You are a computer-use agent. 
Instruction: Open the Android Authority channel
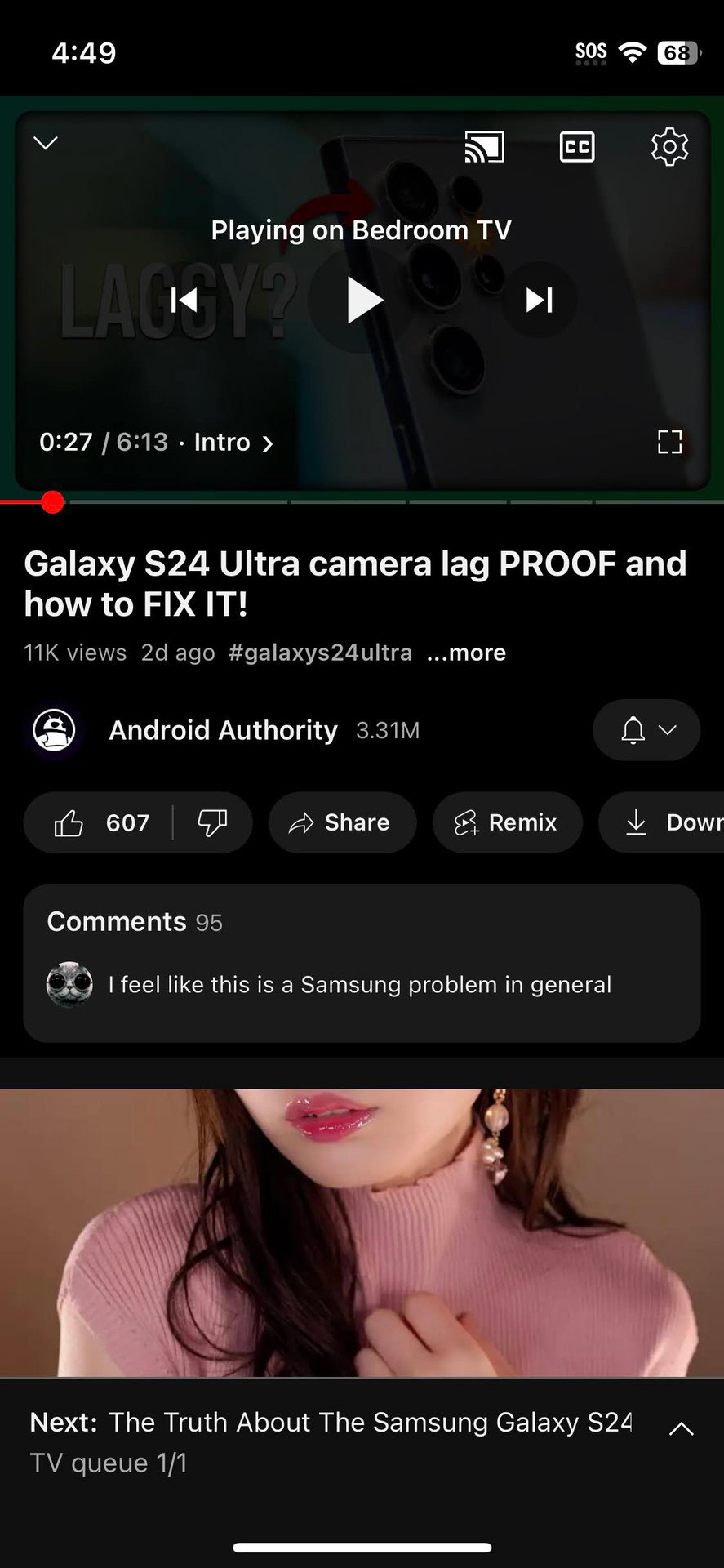tap(222, 730)
